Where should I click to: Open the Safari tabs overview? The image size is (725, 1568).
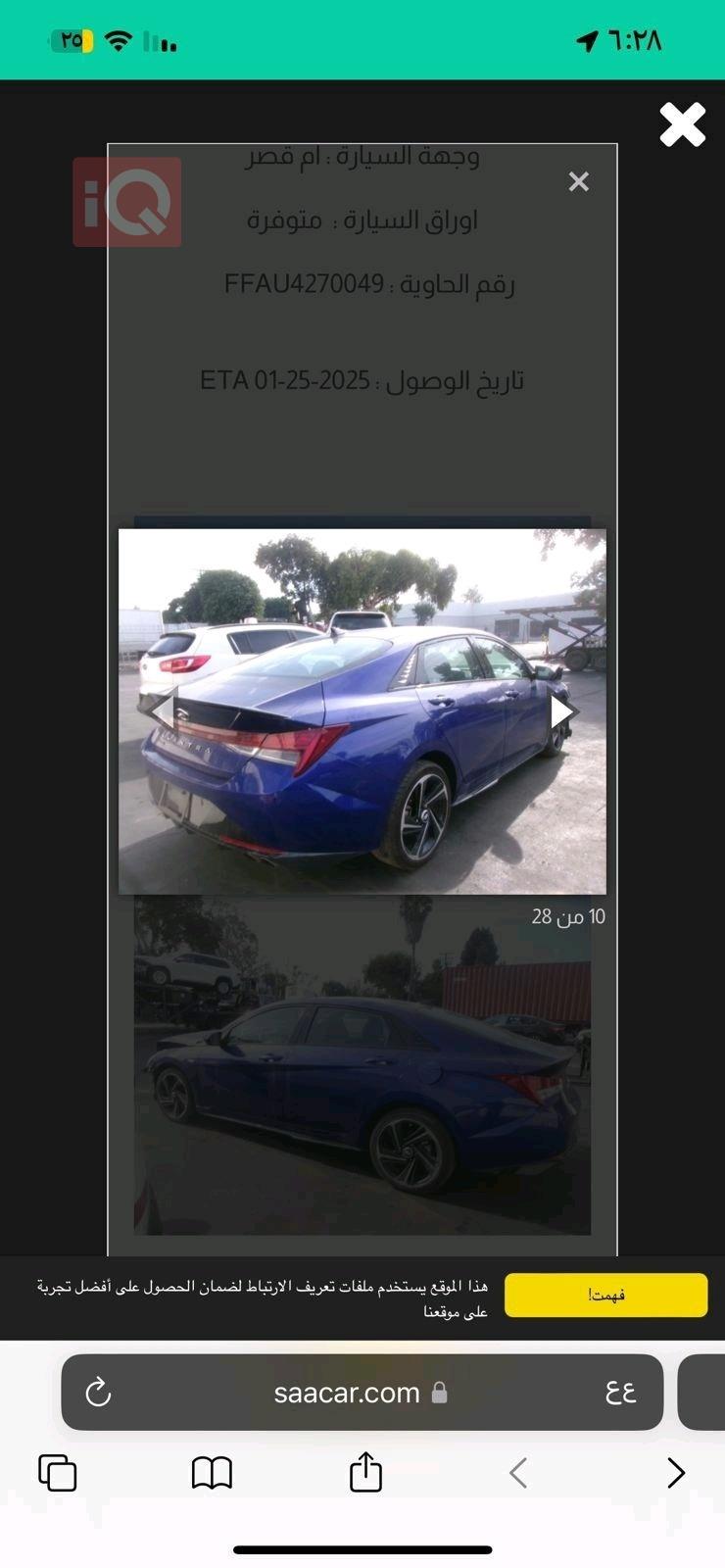pos(57,1472)
